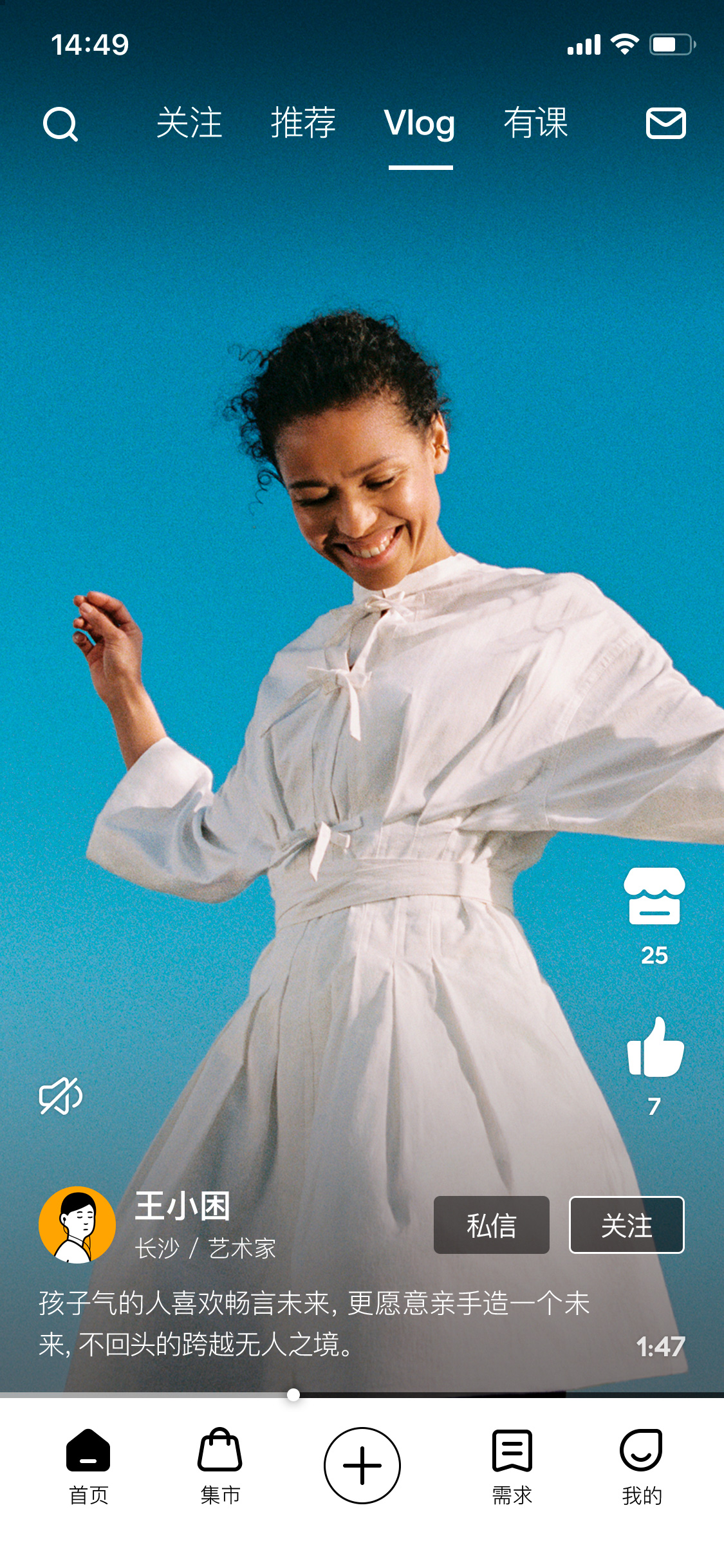
Task: Toggle the muted sound icon
Action: point(61,1096)
